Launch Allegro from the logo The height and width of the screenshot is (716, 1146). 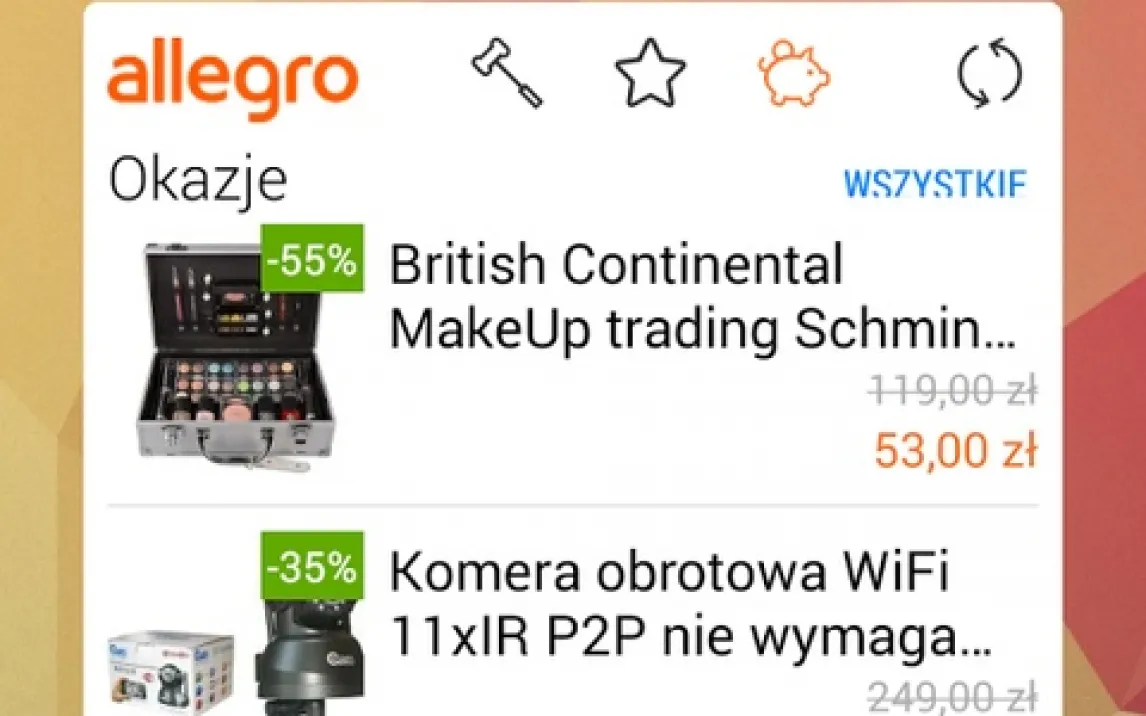click(x=232, y=80)
